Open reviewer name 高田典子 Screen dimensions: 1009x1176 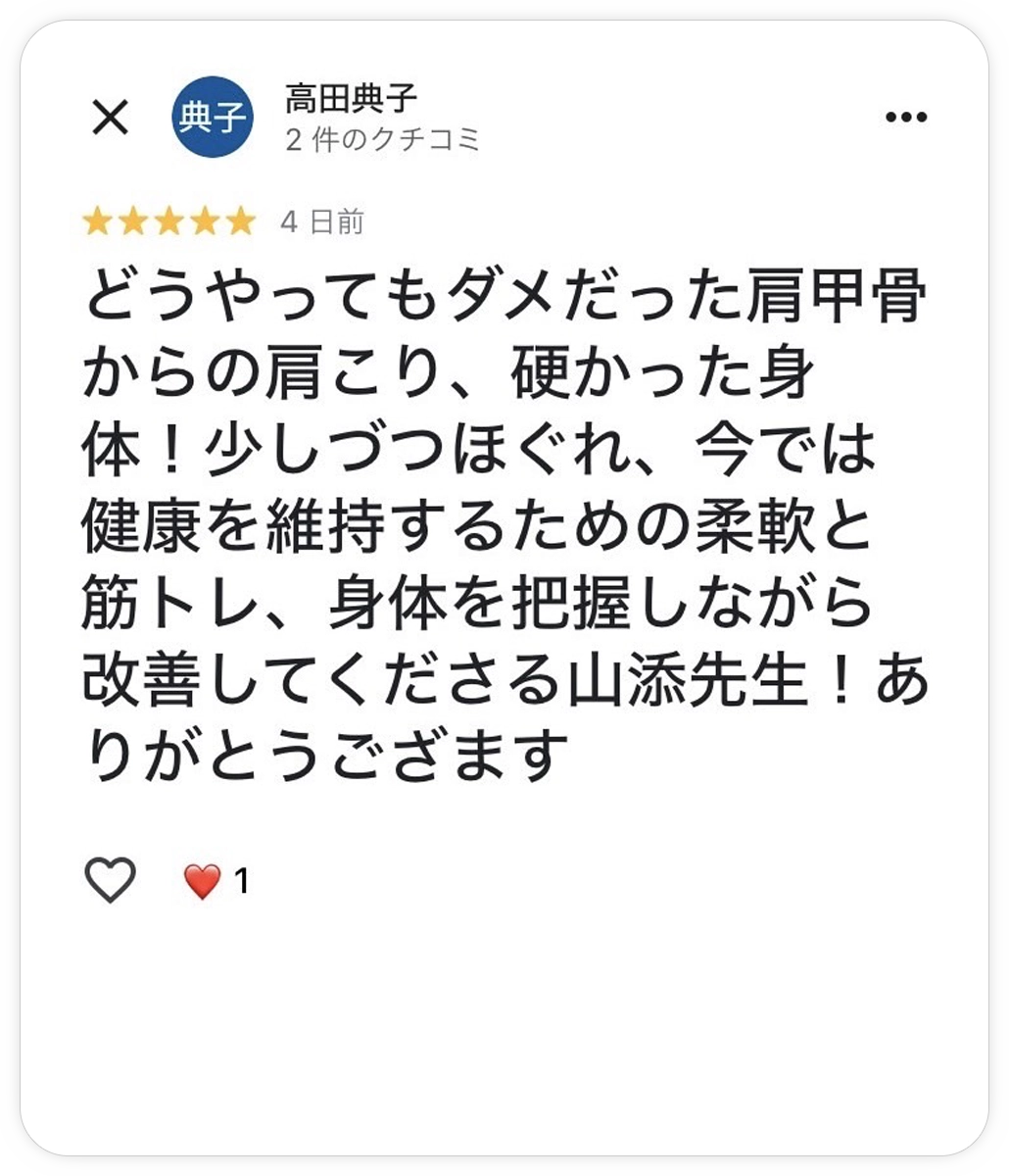(351, 98)
